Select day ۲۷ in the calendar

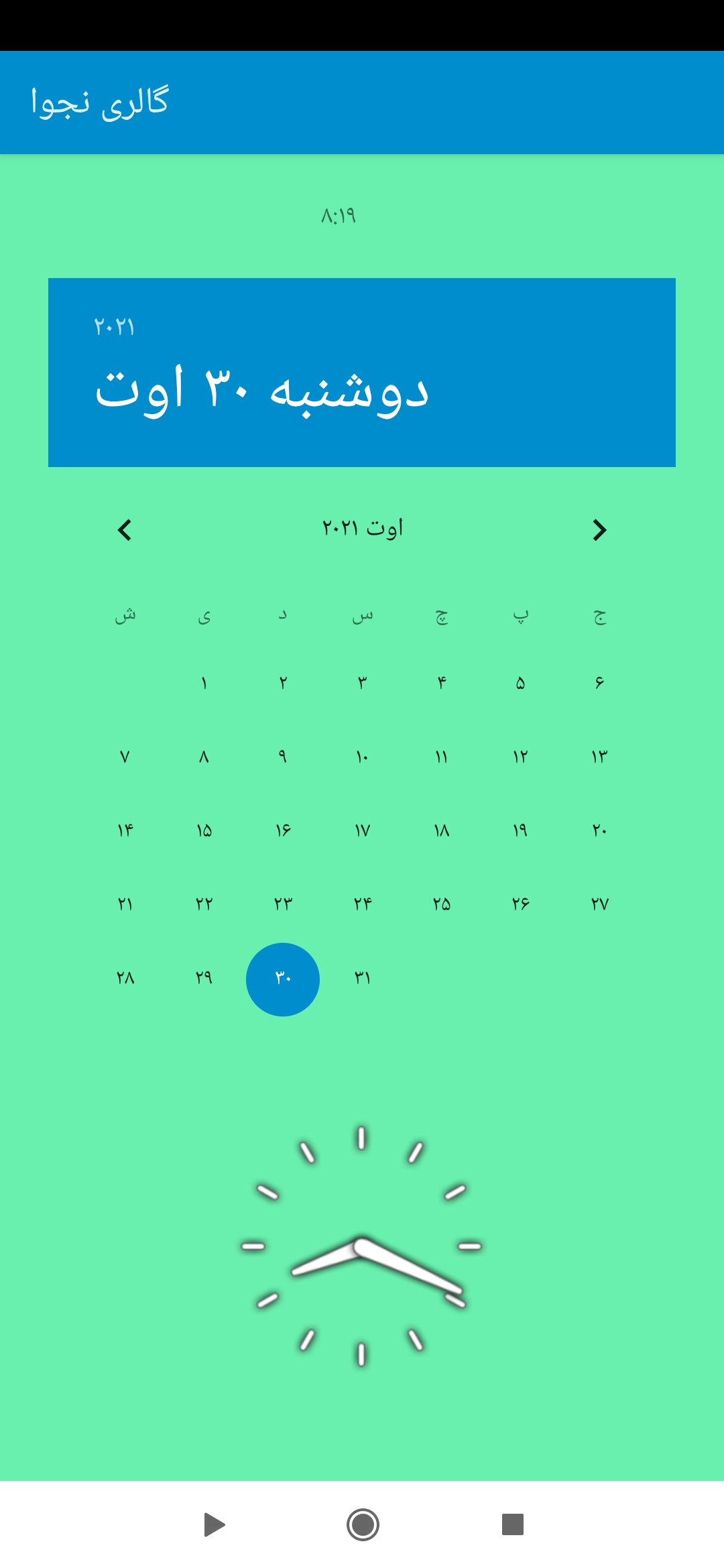pos(599,905)
